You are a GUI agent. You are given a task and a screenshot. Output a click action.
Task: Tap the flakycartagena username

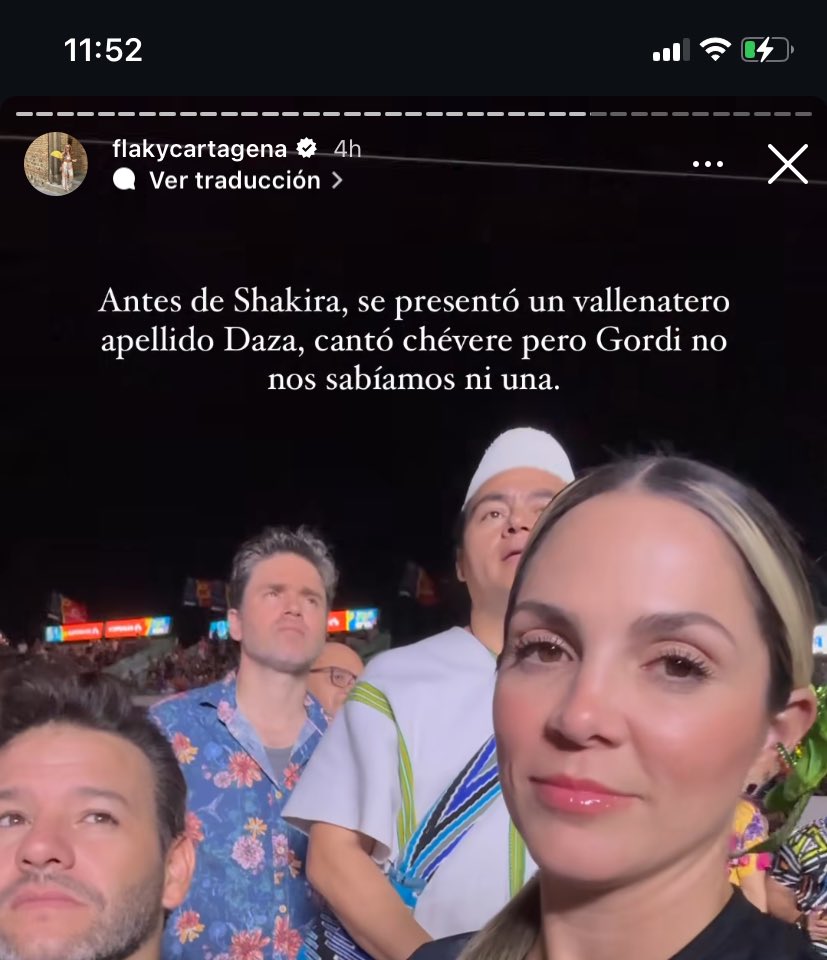[x=199, y=149]
